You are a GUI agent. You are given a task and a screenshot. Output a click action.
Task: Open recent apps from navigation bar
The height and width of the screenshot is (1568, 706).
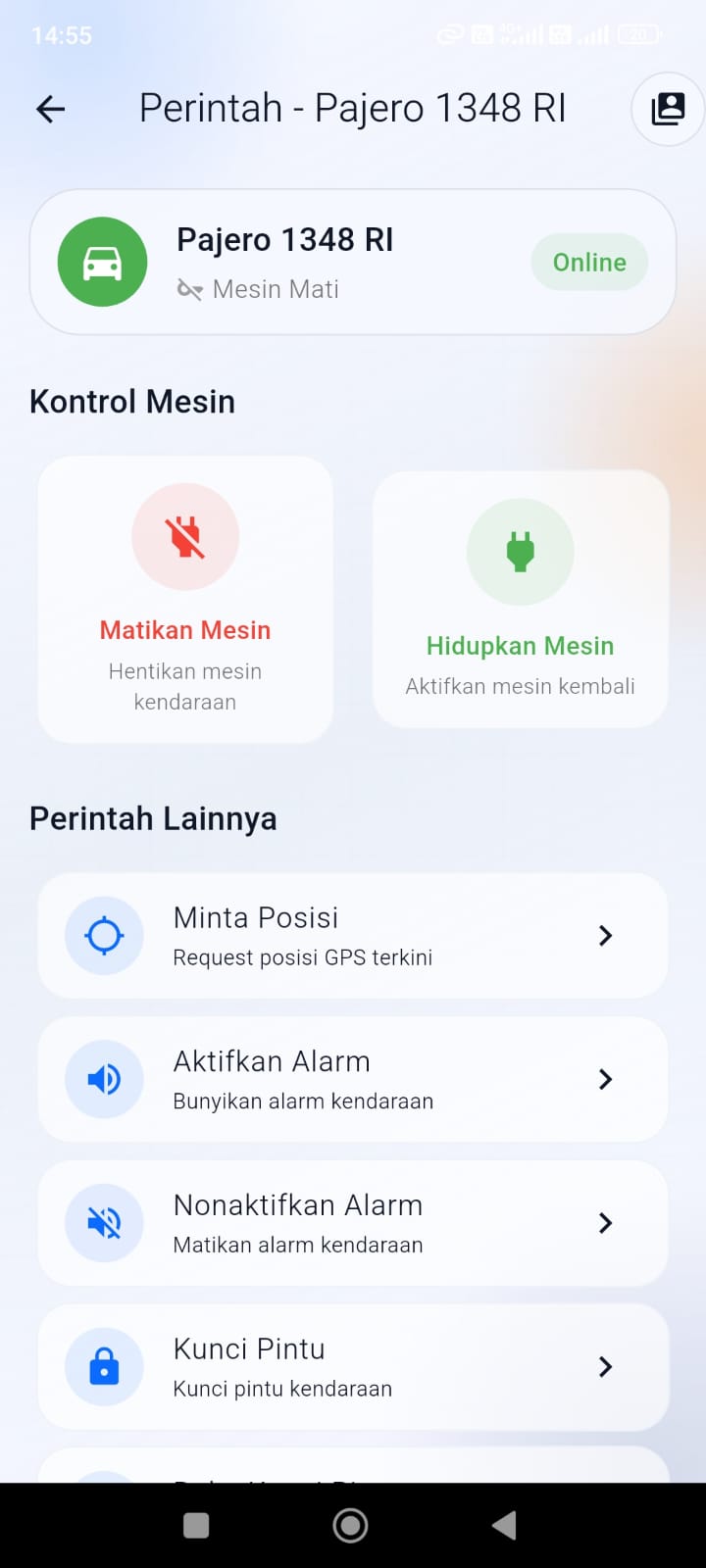196,1525
